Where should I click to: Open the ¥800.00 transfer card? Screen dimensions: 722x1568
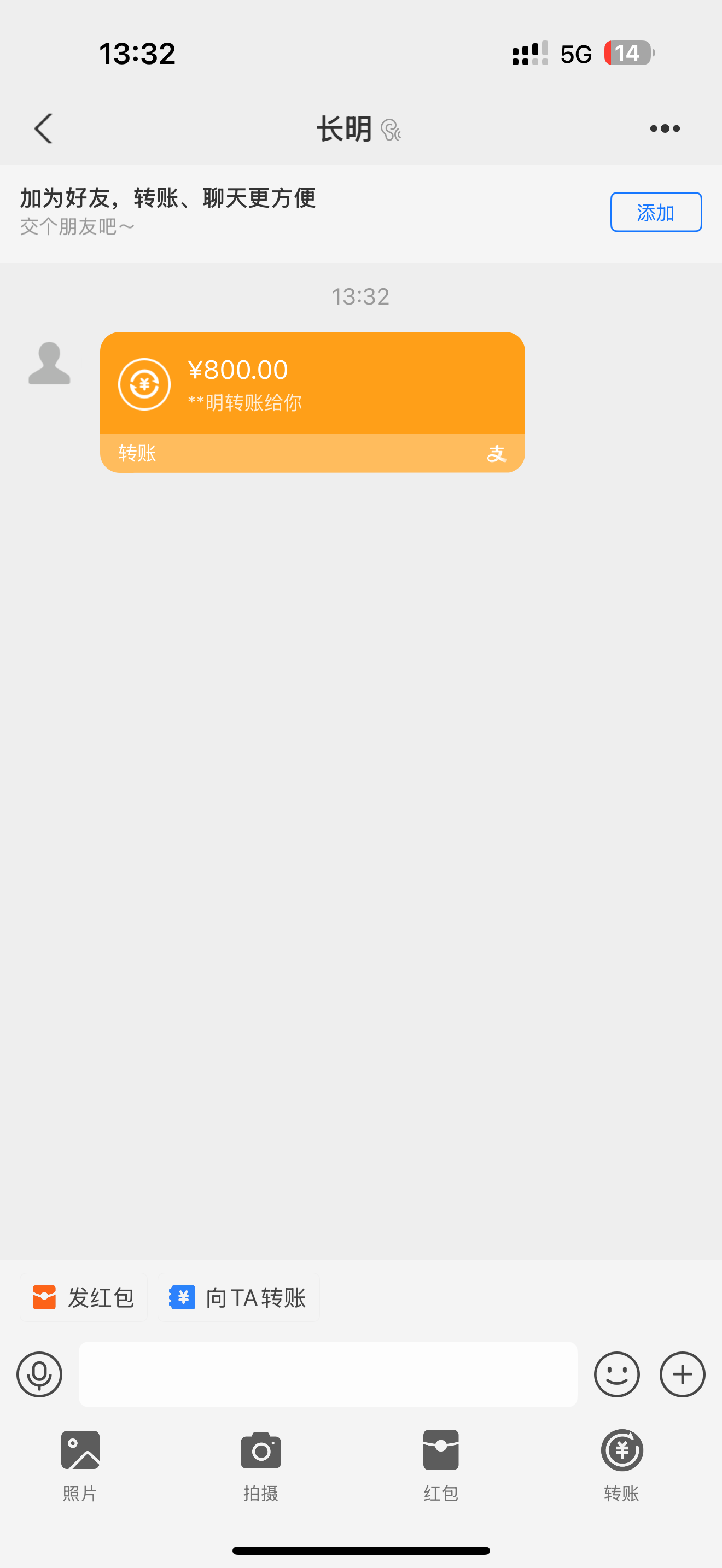click(x=312, y=402)
